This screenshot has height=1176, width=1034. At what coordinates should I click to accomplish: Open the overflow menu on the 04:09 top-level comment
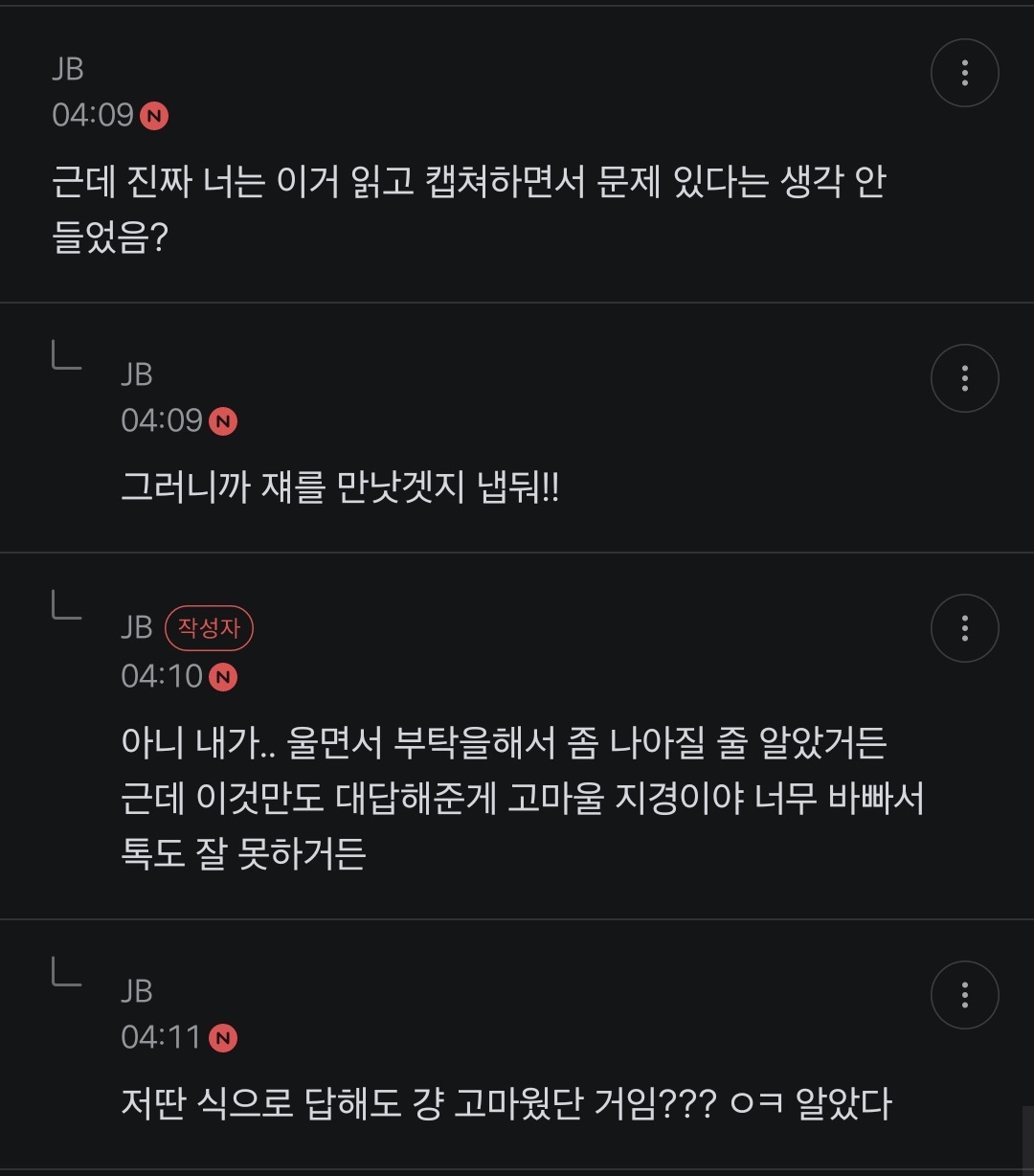tap(964, 73)
